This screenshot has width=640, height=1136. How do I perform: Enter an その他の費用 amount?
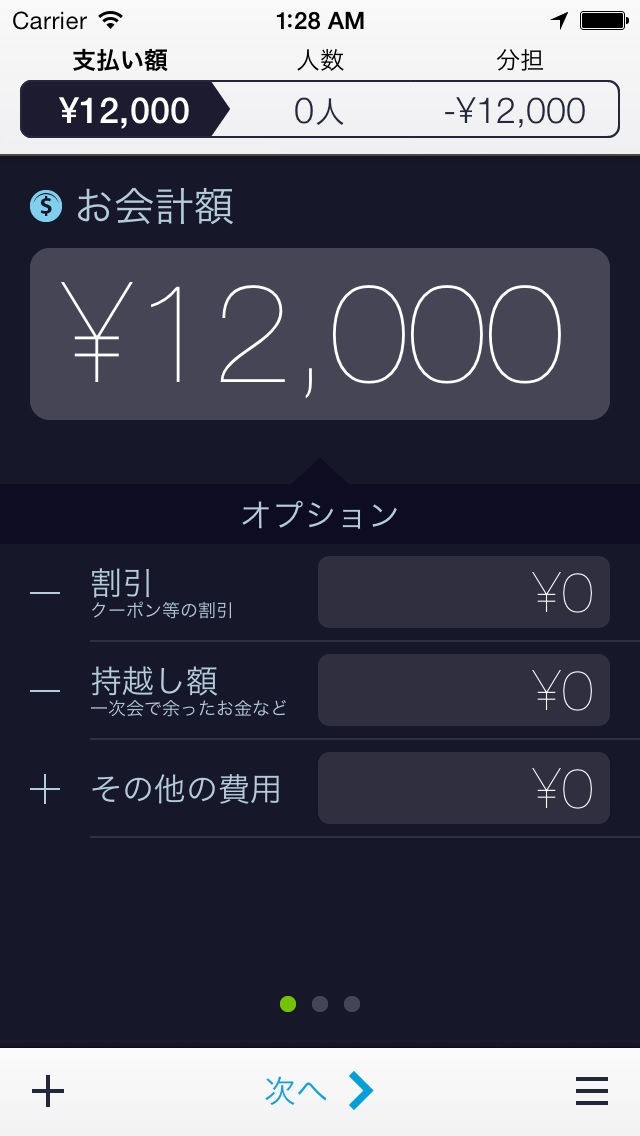point(463,788)
